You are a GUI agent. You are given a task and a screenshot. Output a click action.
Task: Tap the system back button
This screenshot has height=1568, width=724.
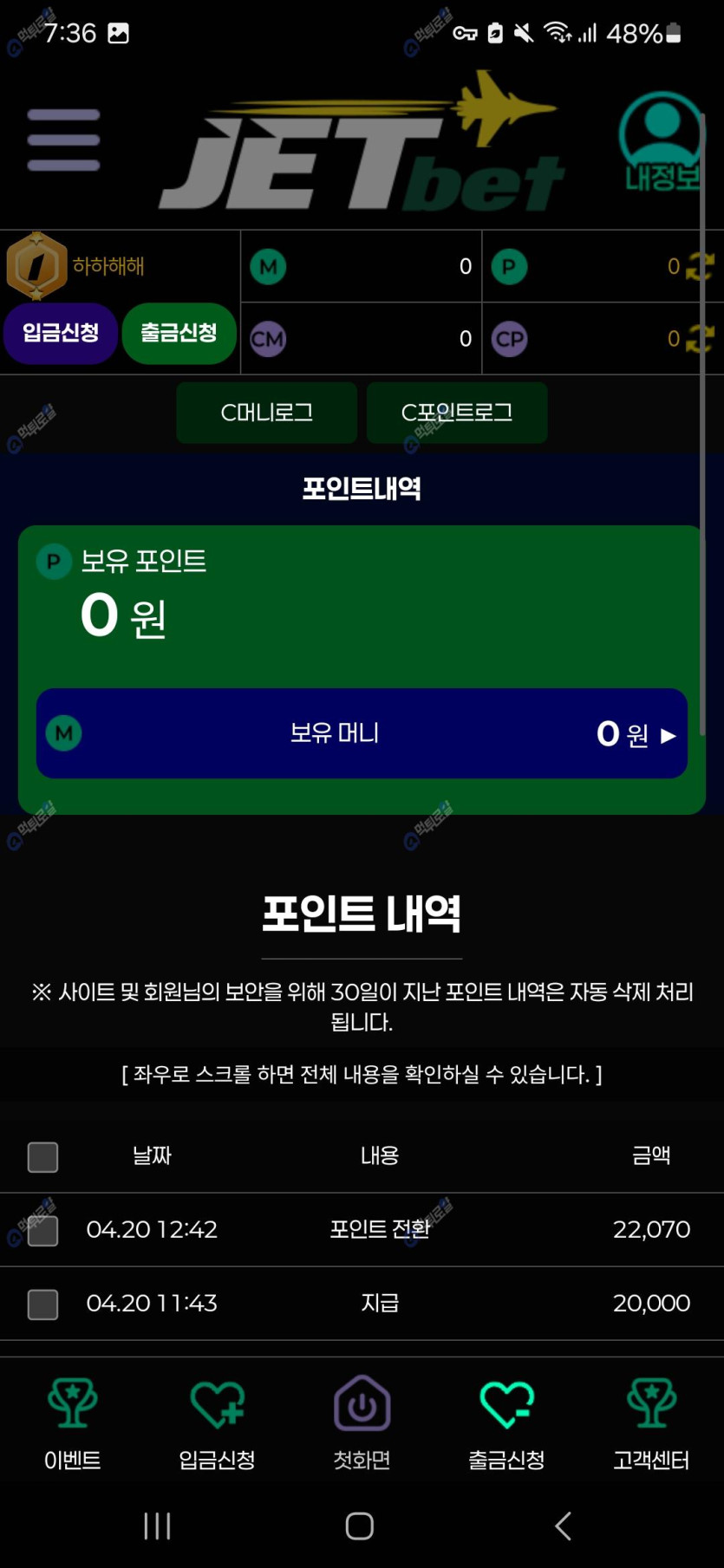coord(564,1526)
